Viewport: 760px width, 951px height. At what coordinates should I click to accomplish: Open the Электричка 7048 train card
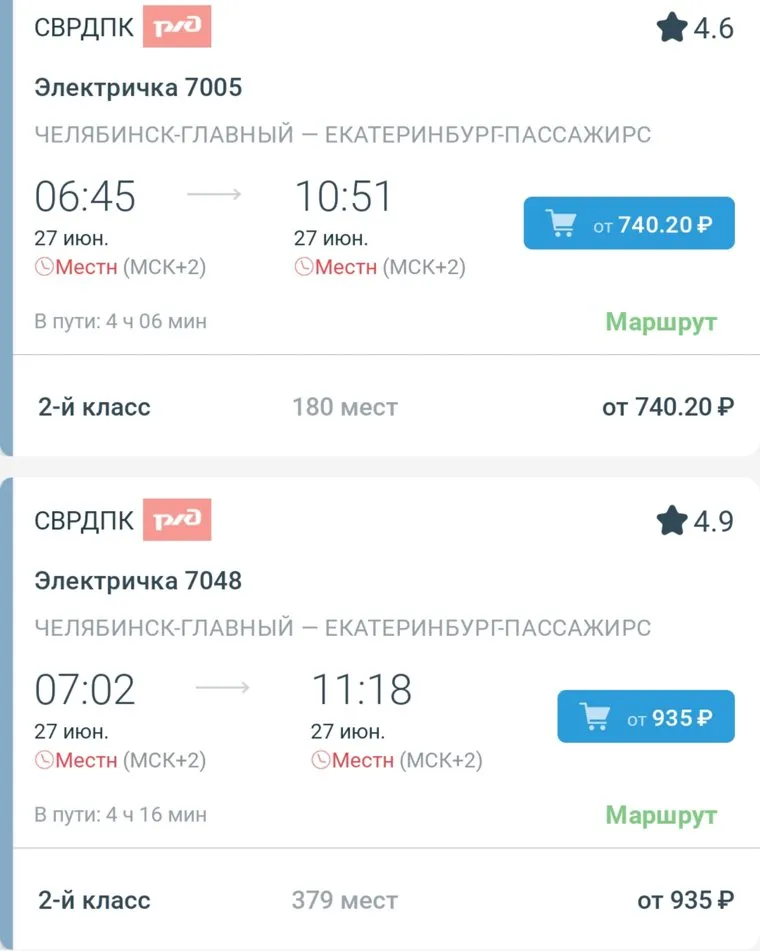(138, 580)
